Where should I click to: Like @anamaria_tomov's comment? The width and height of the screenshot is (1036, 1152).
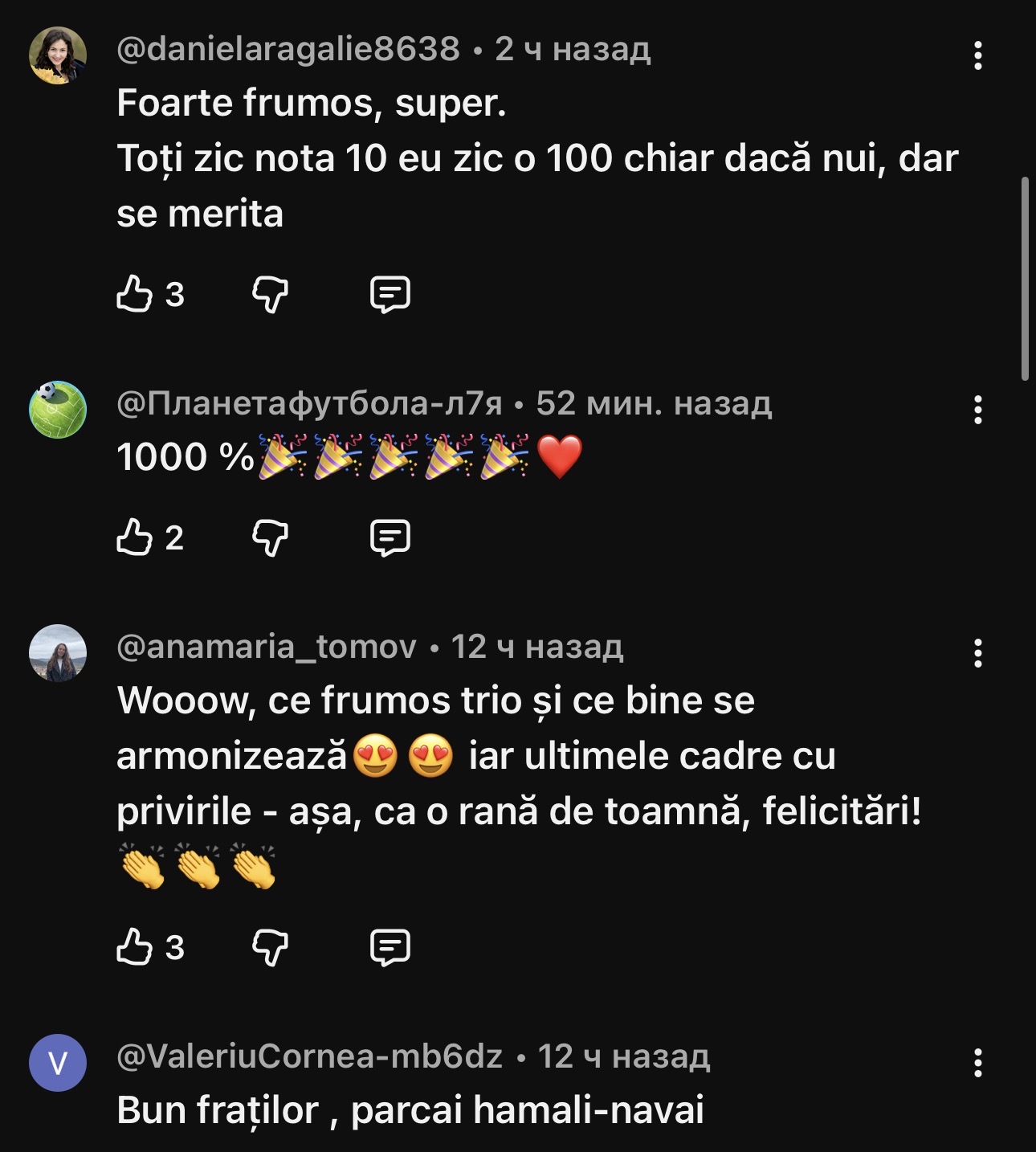pos(135,946)
